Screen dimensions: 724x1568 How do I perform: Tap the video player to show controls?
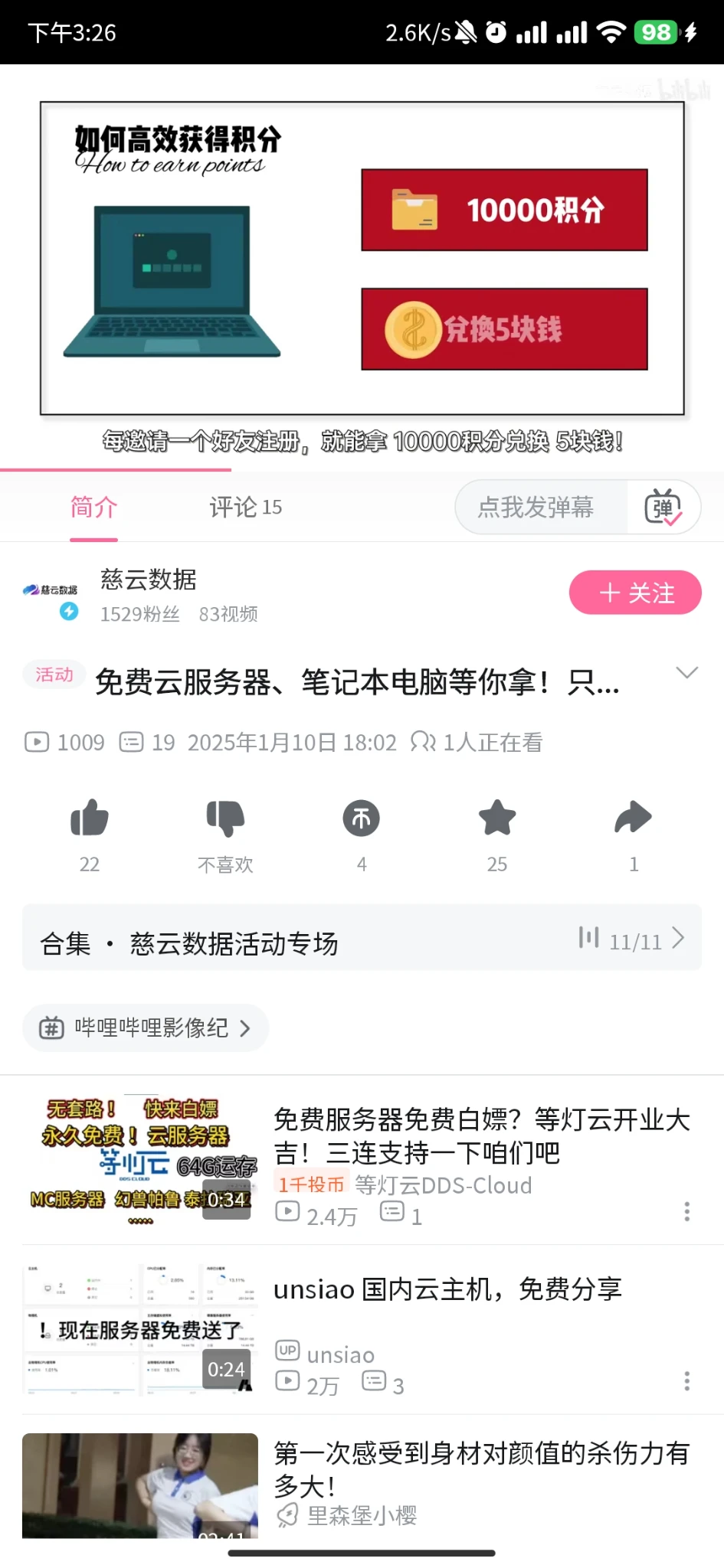pos(362,260)
